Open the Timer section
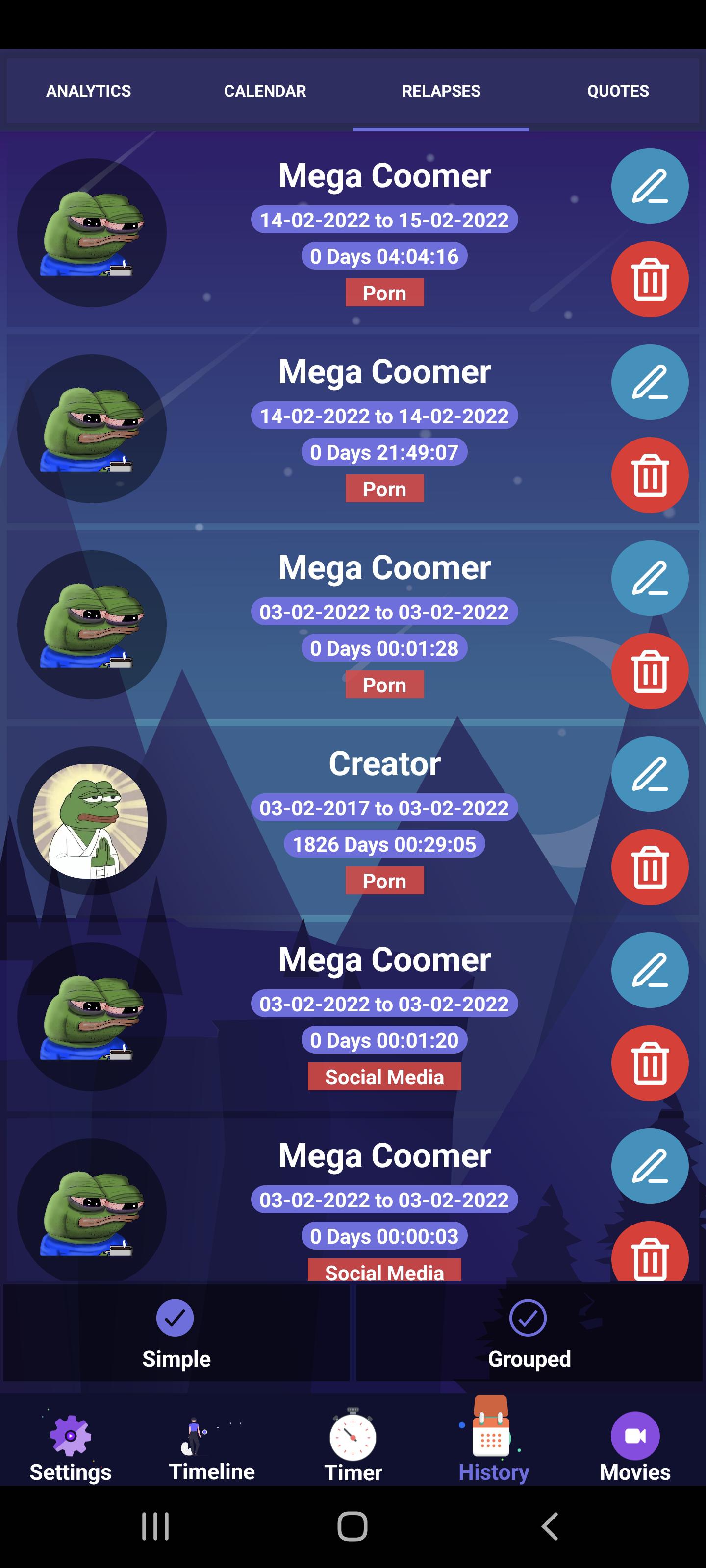The image size is (706, 1568). 353,1449
